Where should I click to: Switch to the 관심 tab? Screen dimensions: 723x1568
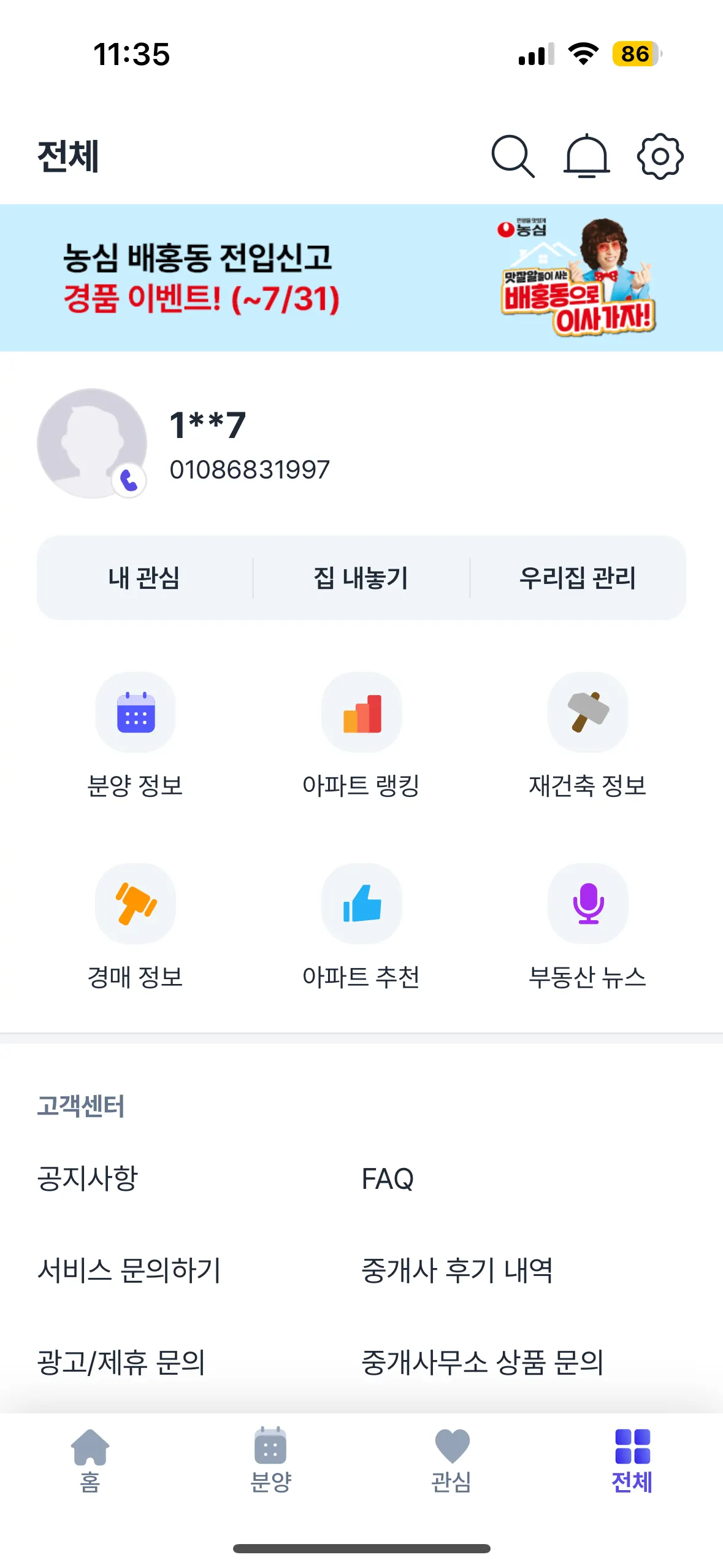(451, 1461)
